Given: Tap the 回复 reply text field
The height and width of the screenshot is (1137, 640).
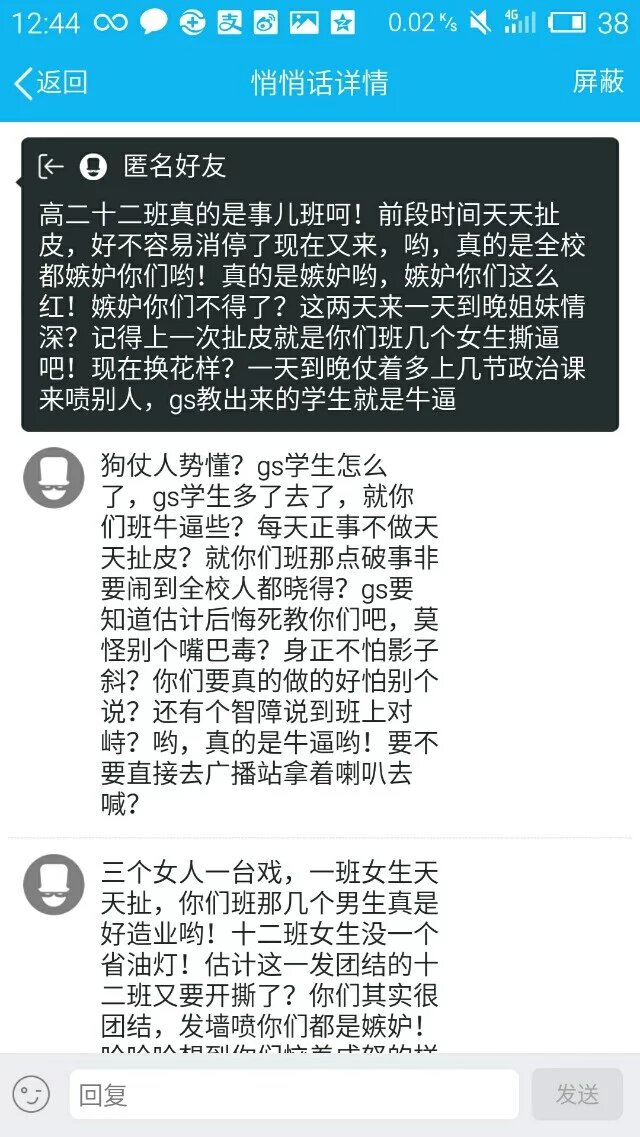Looking at the screenshot, I should click(293, 1095).
